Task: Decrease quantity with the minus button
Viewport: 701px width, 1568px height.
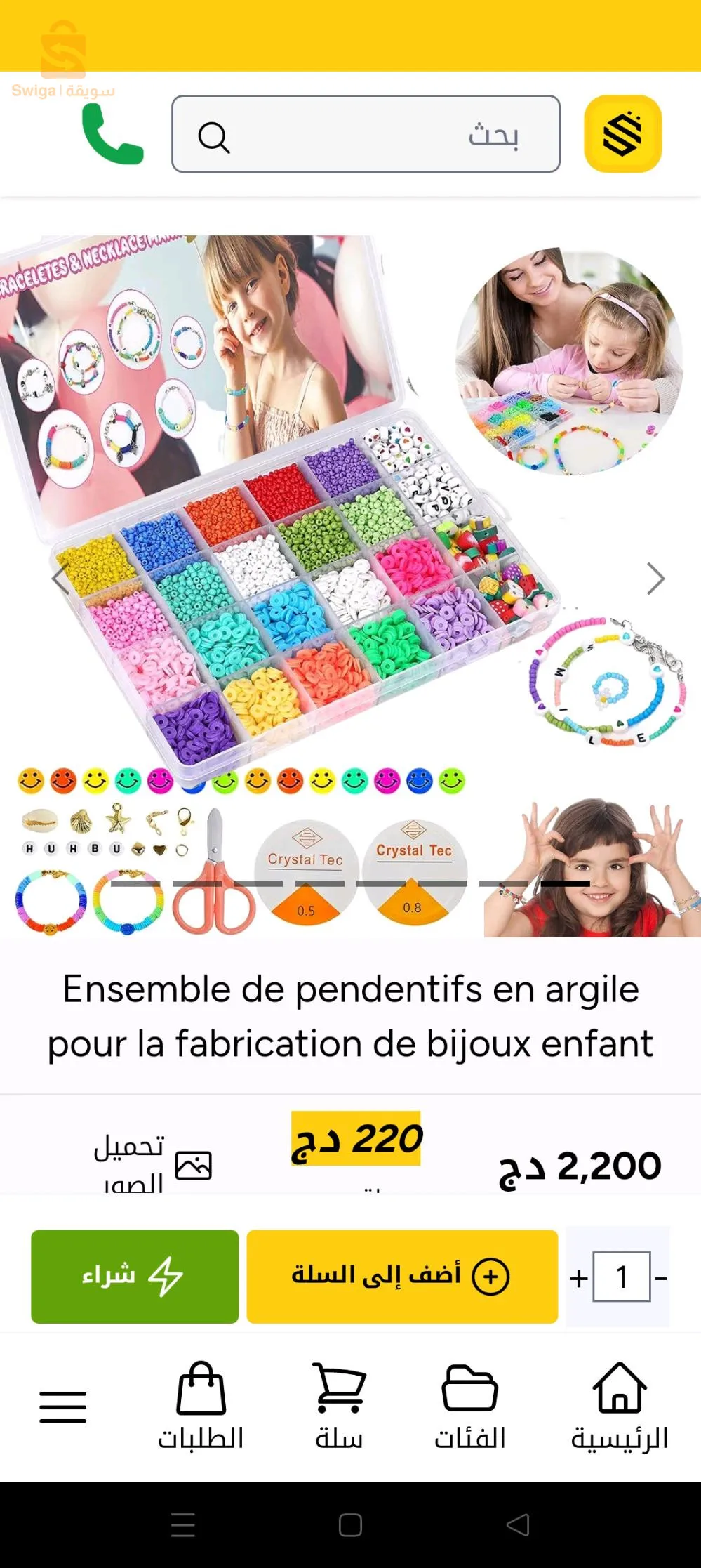Action: pyautogui.click(x=660, y=1277)
